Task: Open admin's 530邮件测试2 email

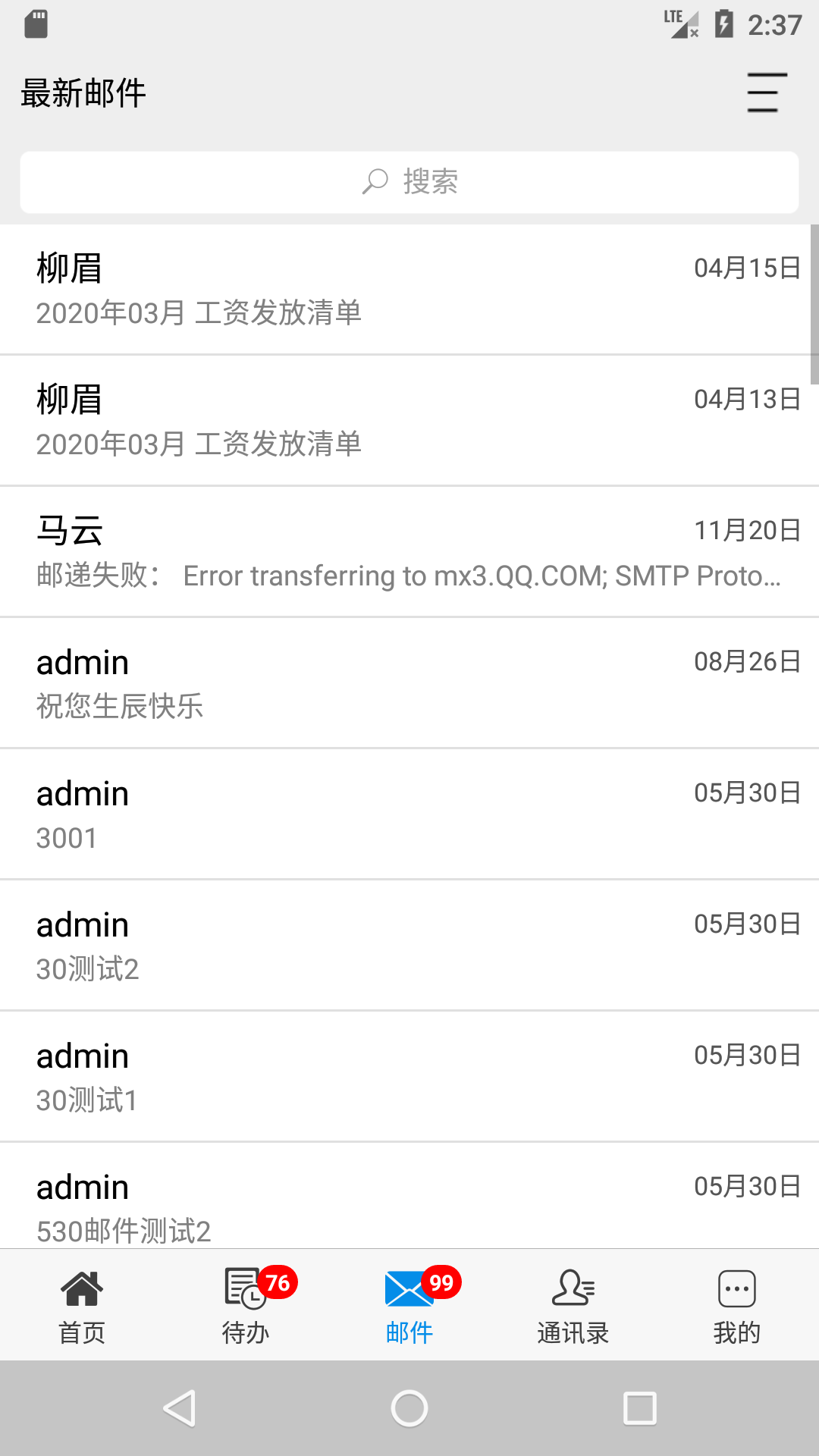Action: point(409,1202)
